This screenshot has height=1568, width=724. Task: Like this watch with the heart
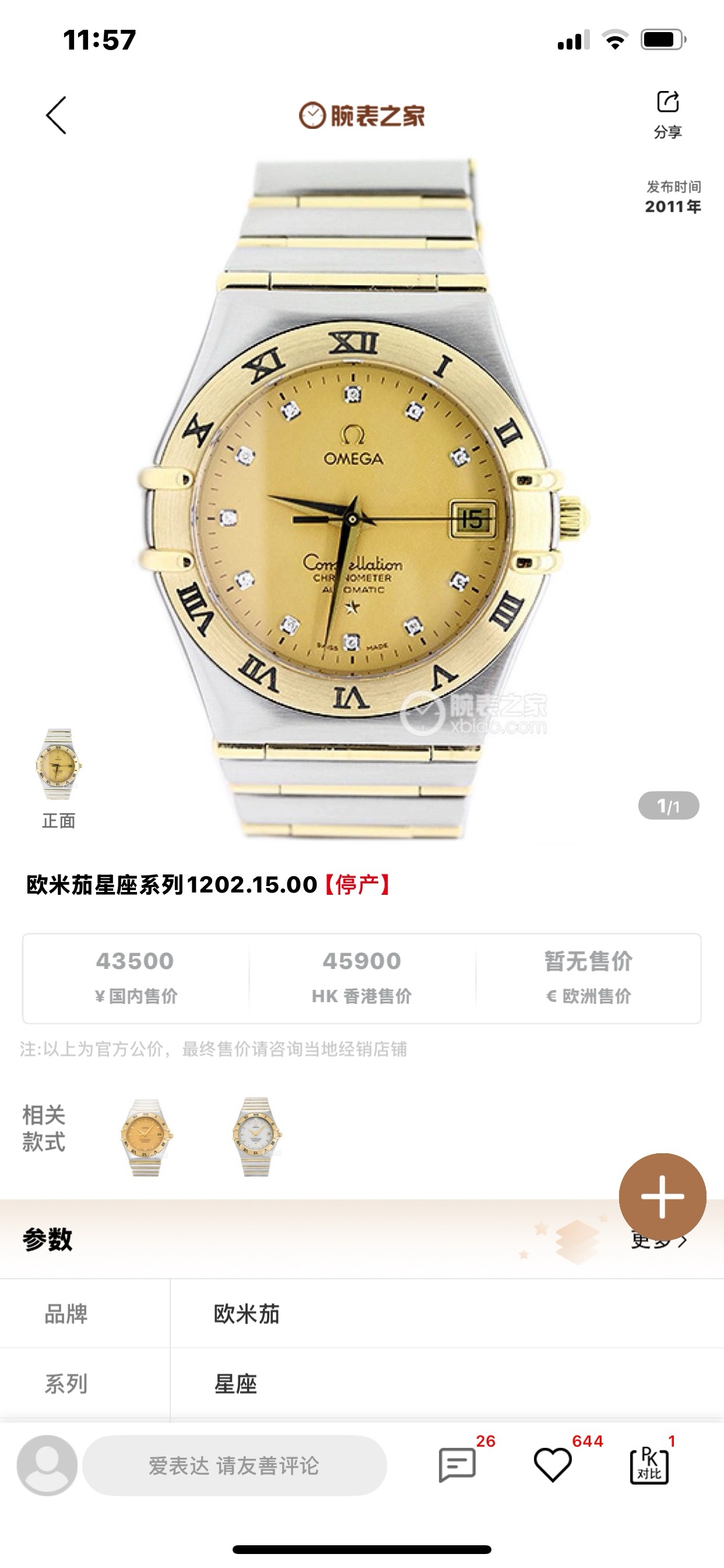[553, 1464]
